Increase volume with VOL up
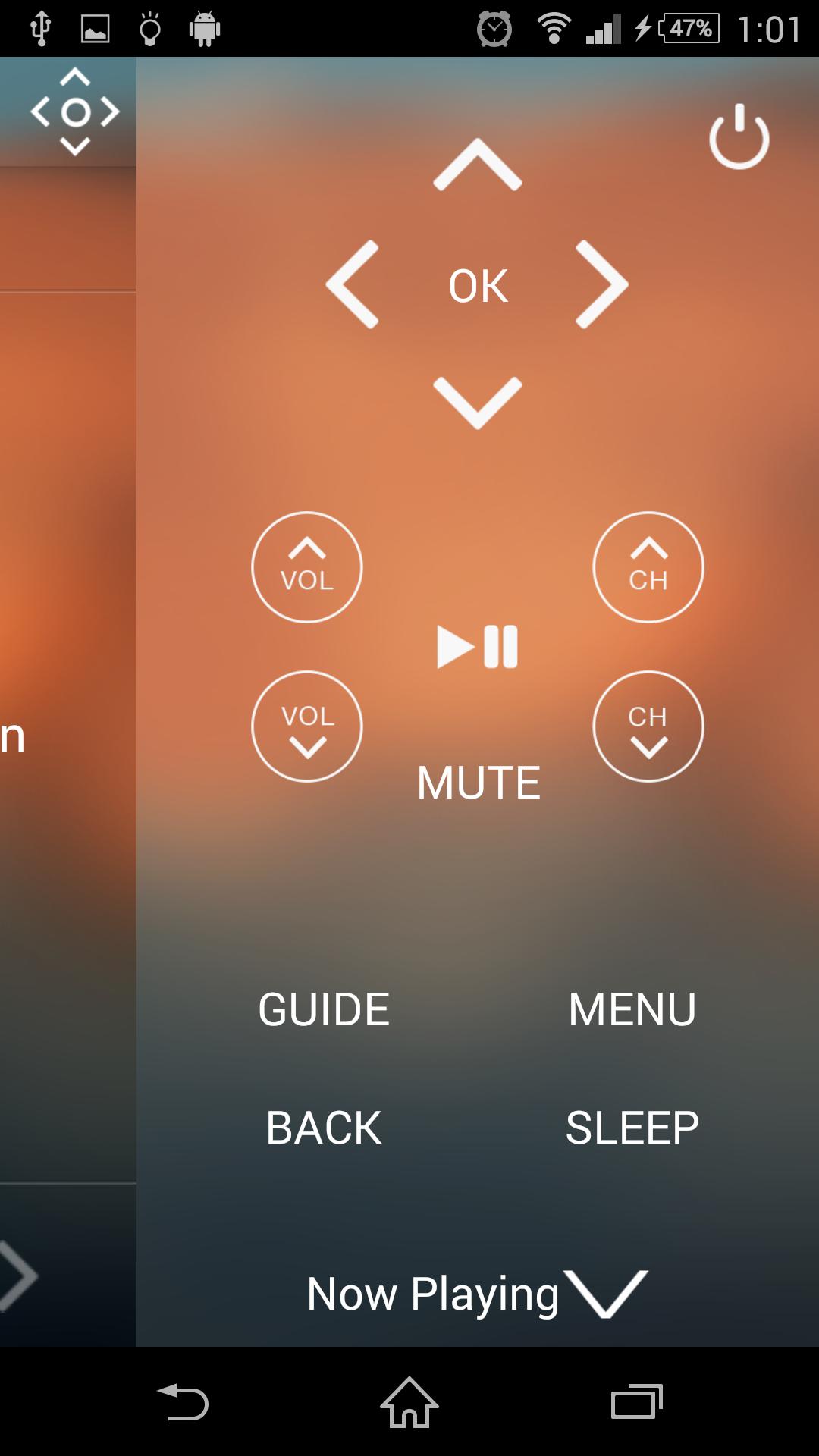819x1456 pixels. click(307, 567)
